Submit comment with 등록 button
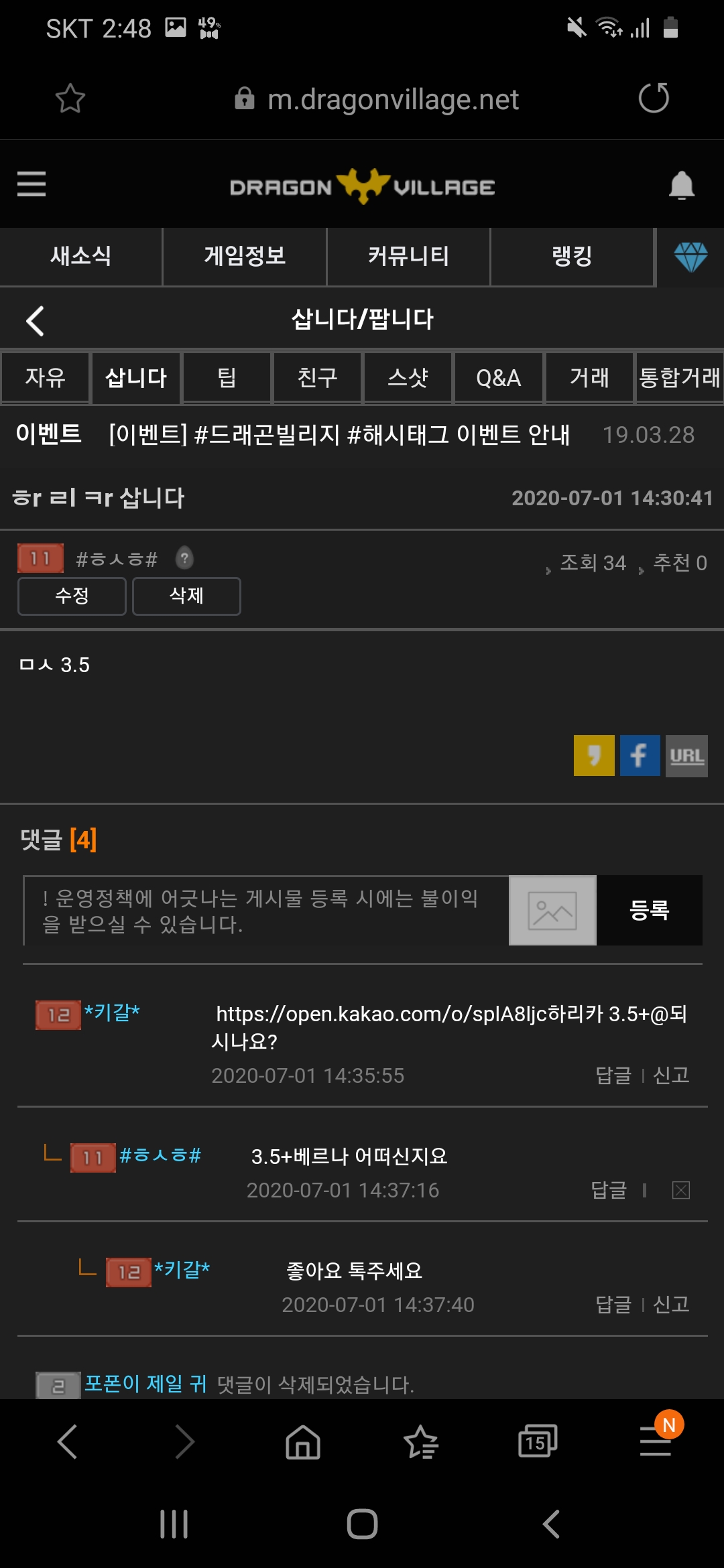The image size is (724, 1568). 649,911
